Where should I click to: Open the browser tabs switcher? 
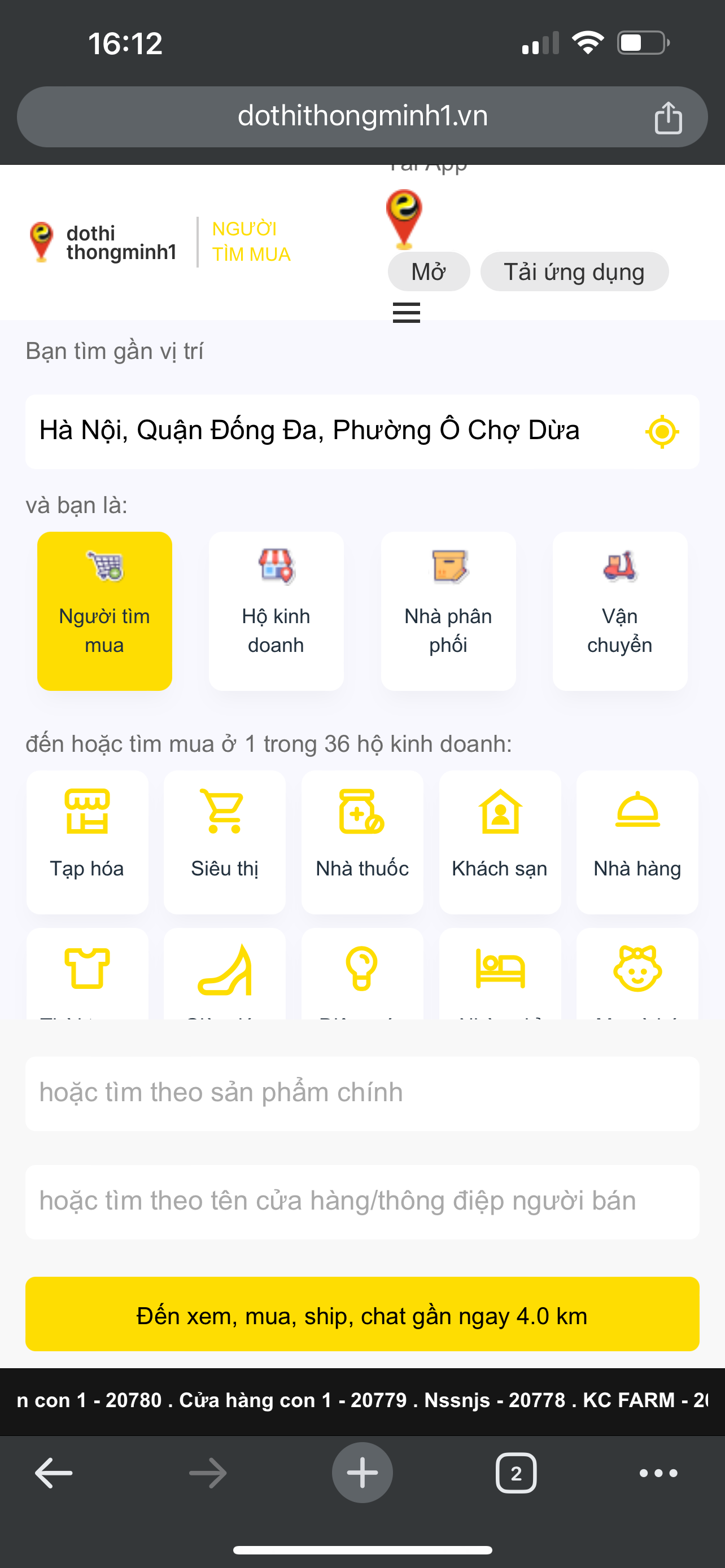pyautogui.click(x=516, y=1473)
